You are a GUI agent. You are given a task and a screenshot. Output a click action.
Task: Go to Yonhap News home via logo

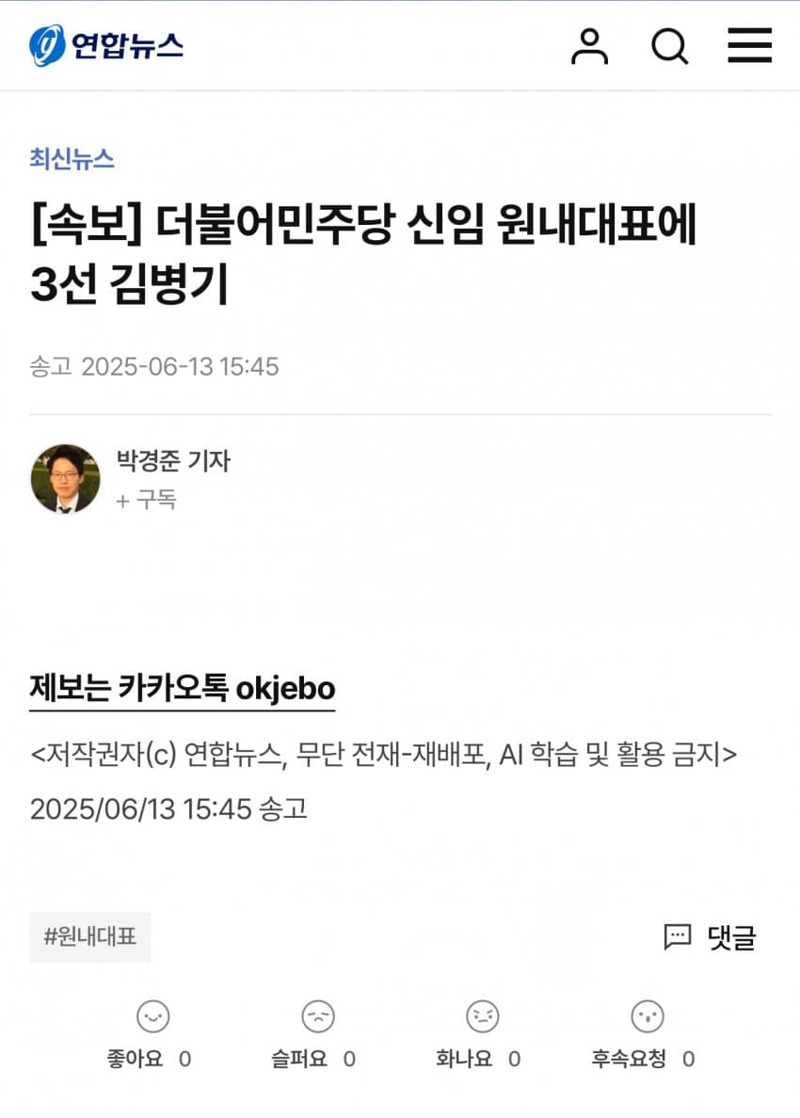pos(106,46)
